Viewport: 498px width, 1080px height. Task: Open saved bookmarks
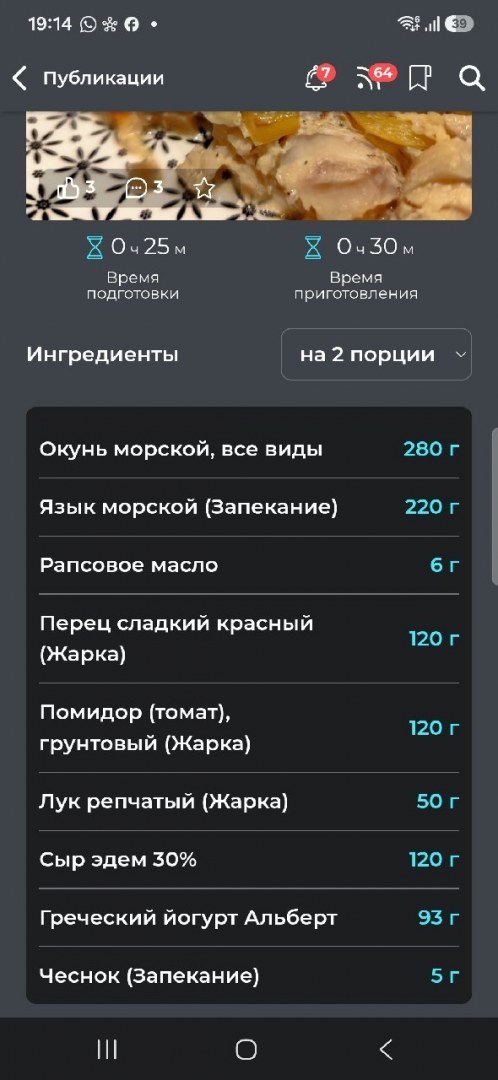tap(419, 79)
